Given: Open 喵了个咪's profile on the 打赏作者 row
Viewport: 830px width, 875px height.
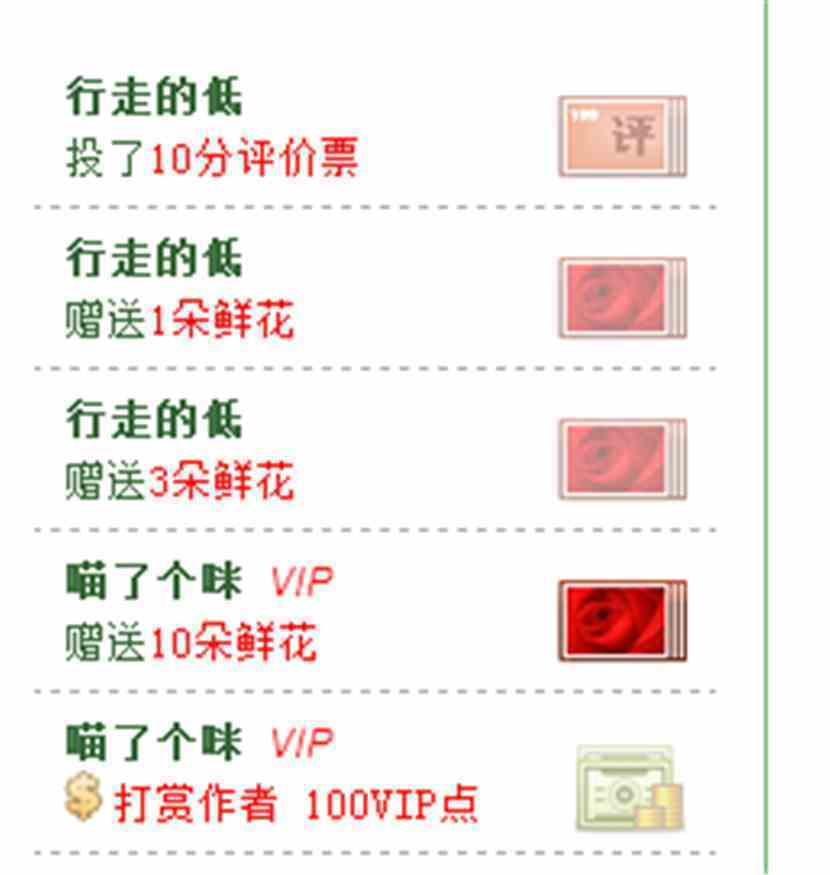Looking at the screenshot, I should (154, 742).
